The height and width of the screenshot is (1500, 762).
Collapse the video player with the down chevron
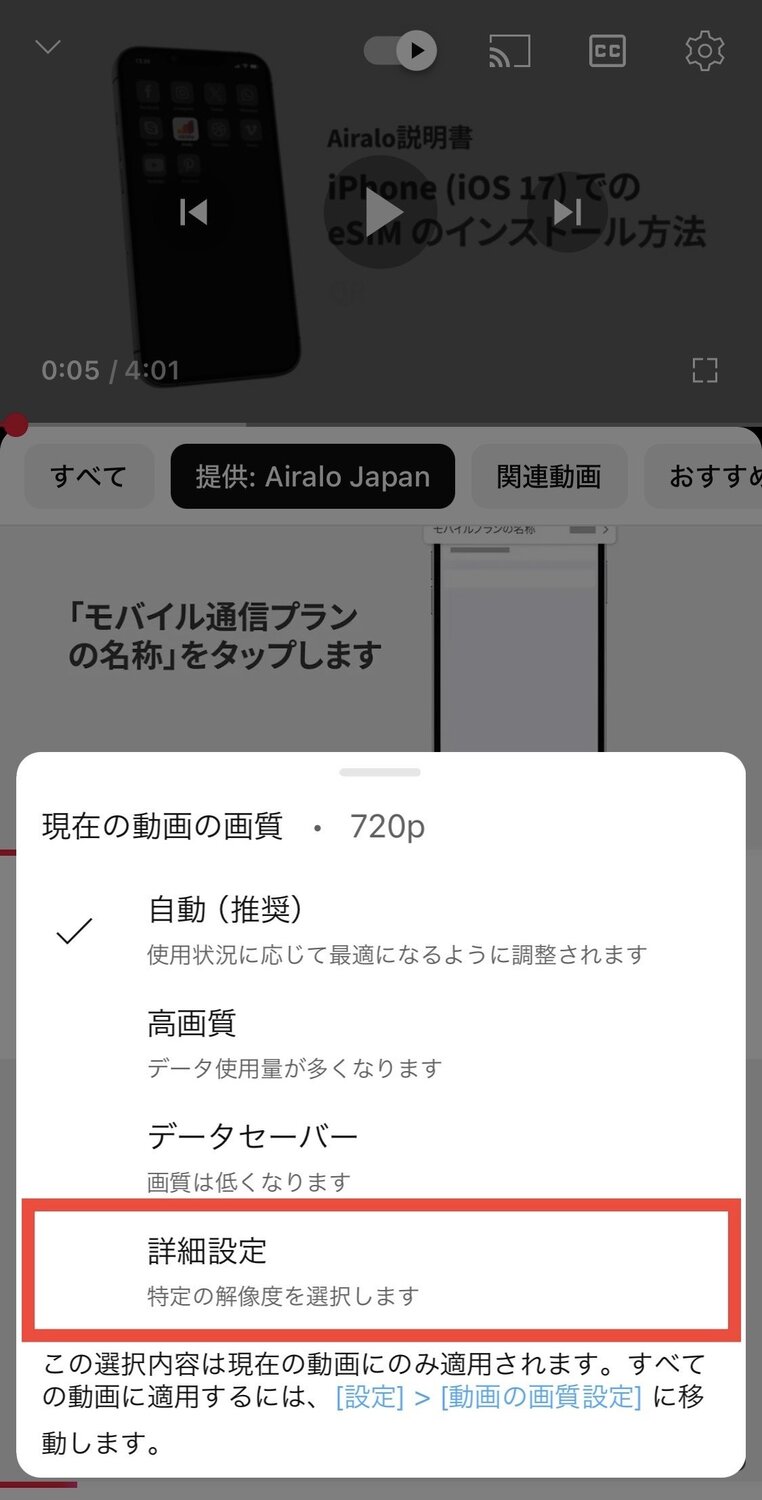point(47,46)
